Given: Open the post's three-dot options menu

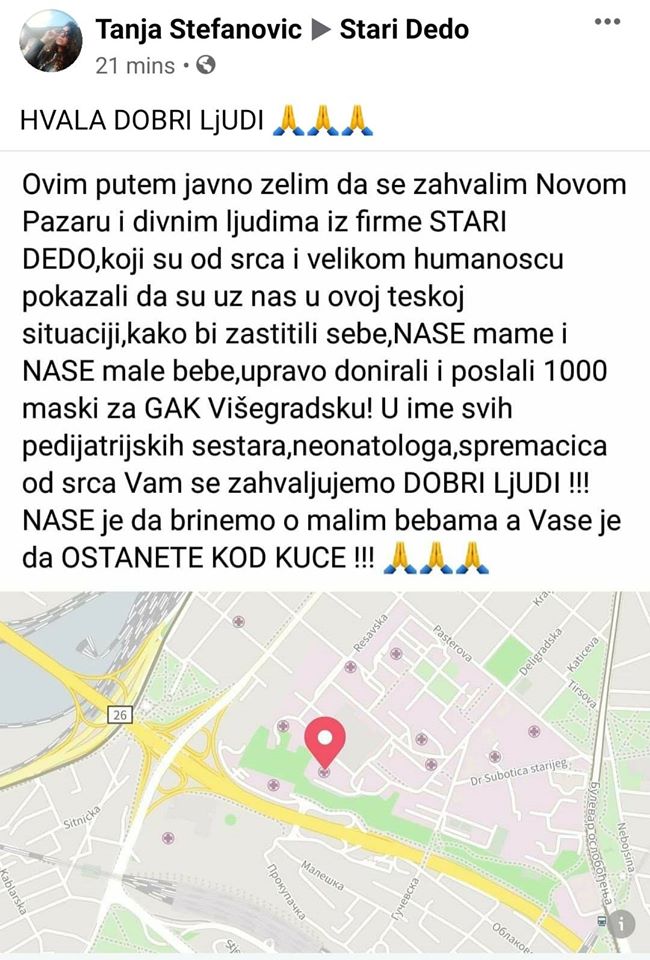Looking at the screenshot, I should pyautogui.click(x=606, y=22).
